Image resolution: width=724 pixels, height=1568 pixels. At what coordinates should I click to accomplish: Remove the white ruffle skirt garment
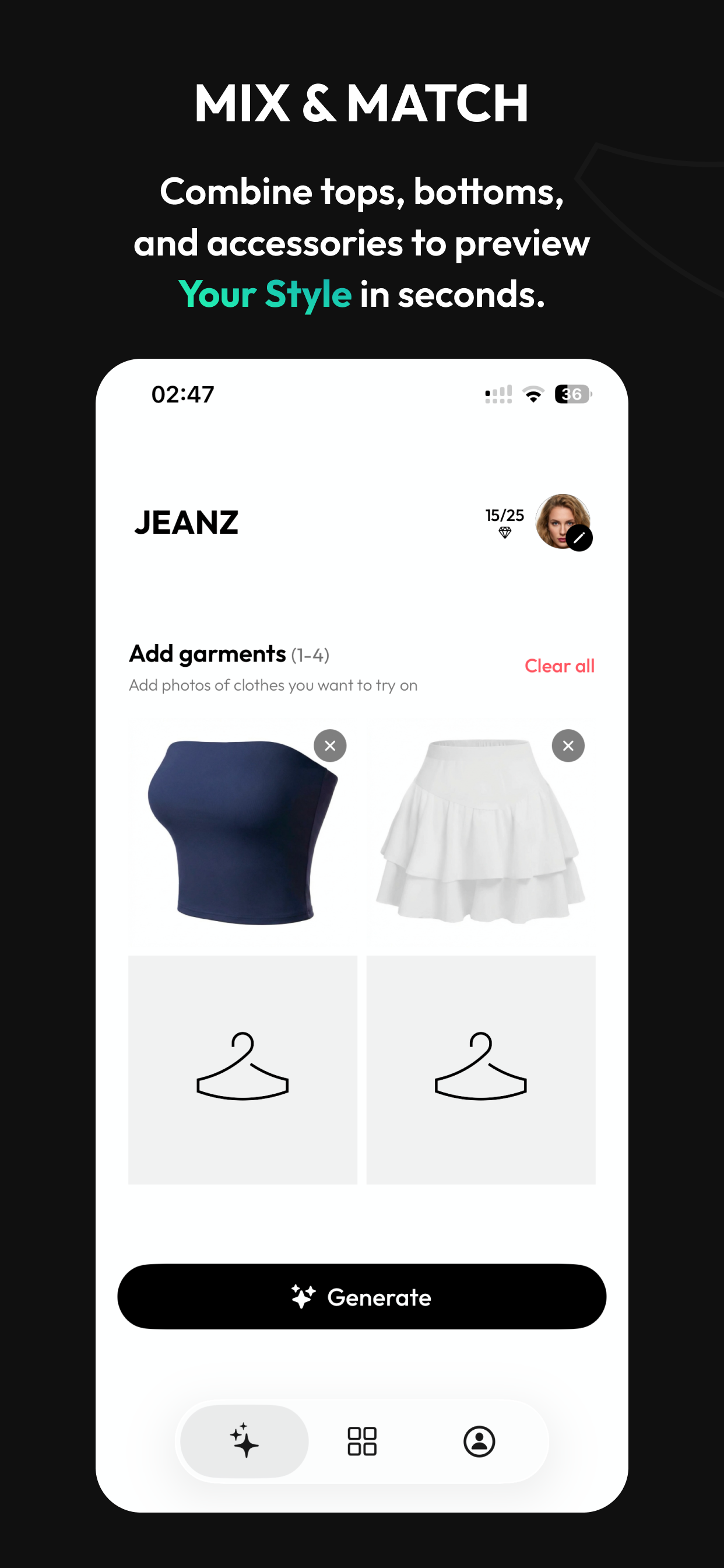click(567, 745)
